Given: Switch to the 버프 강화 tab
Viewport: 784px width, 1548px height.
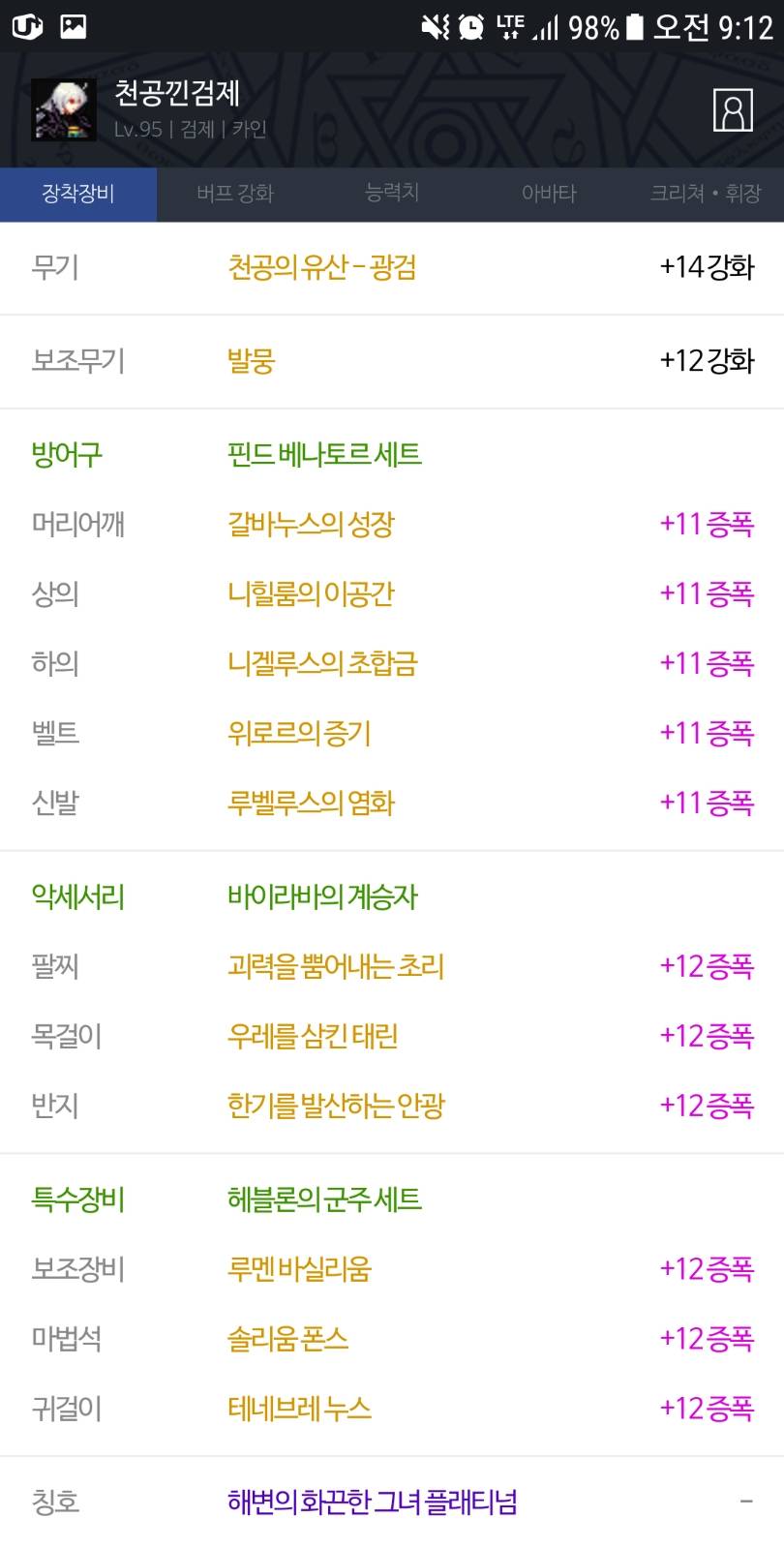Looking at the screenshot, I should 235,194.
